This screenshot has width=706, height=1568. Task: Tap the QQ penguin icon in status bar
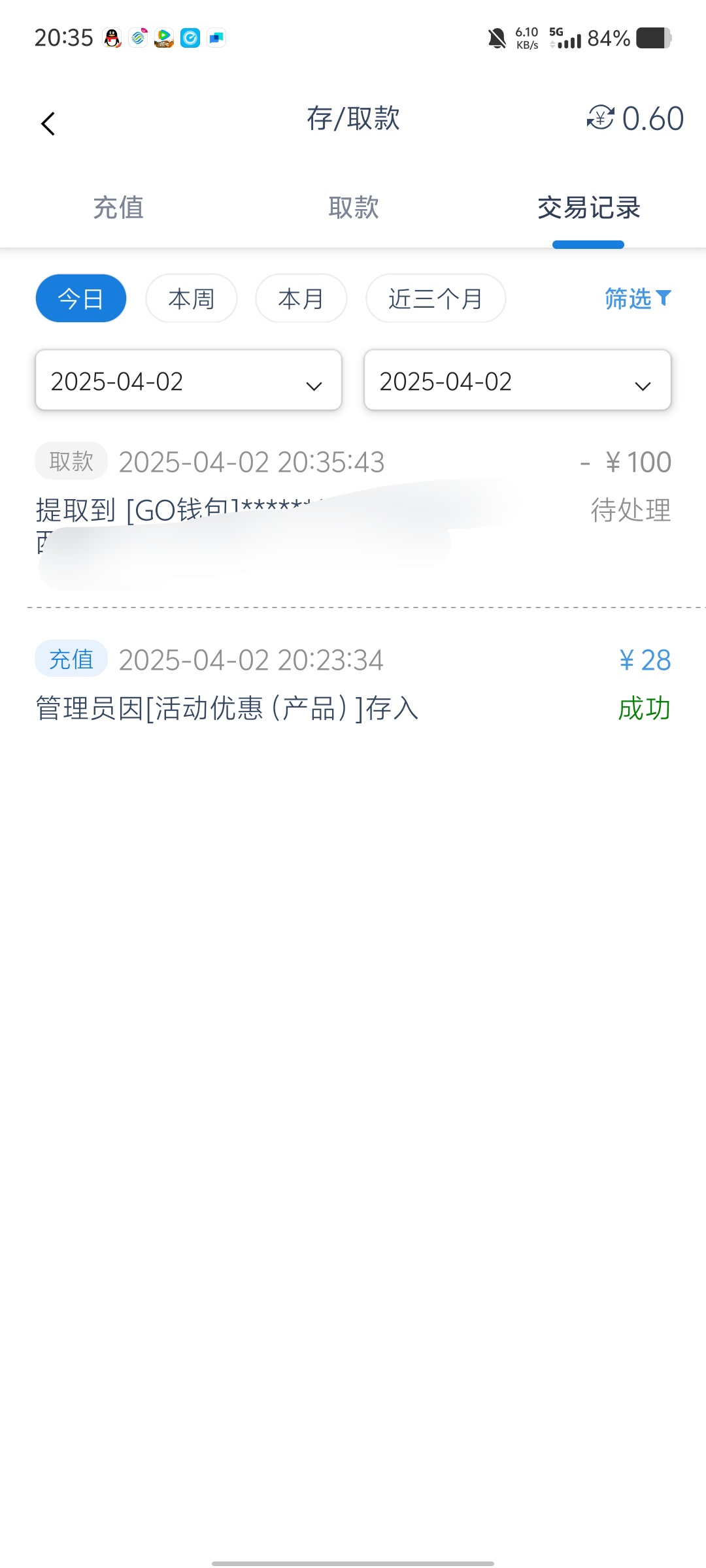coord(112,37)
